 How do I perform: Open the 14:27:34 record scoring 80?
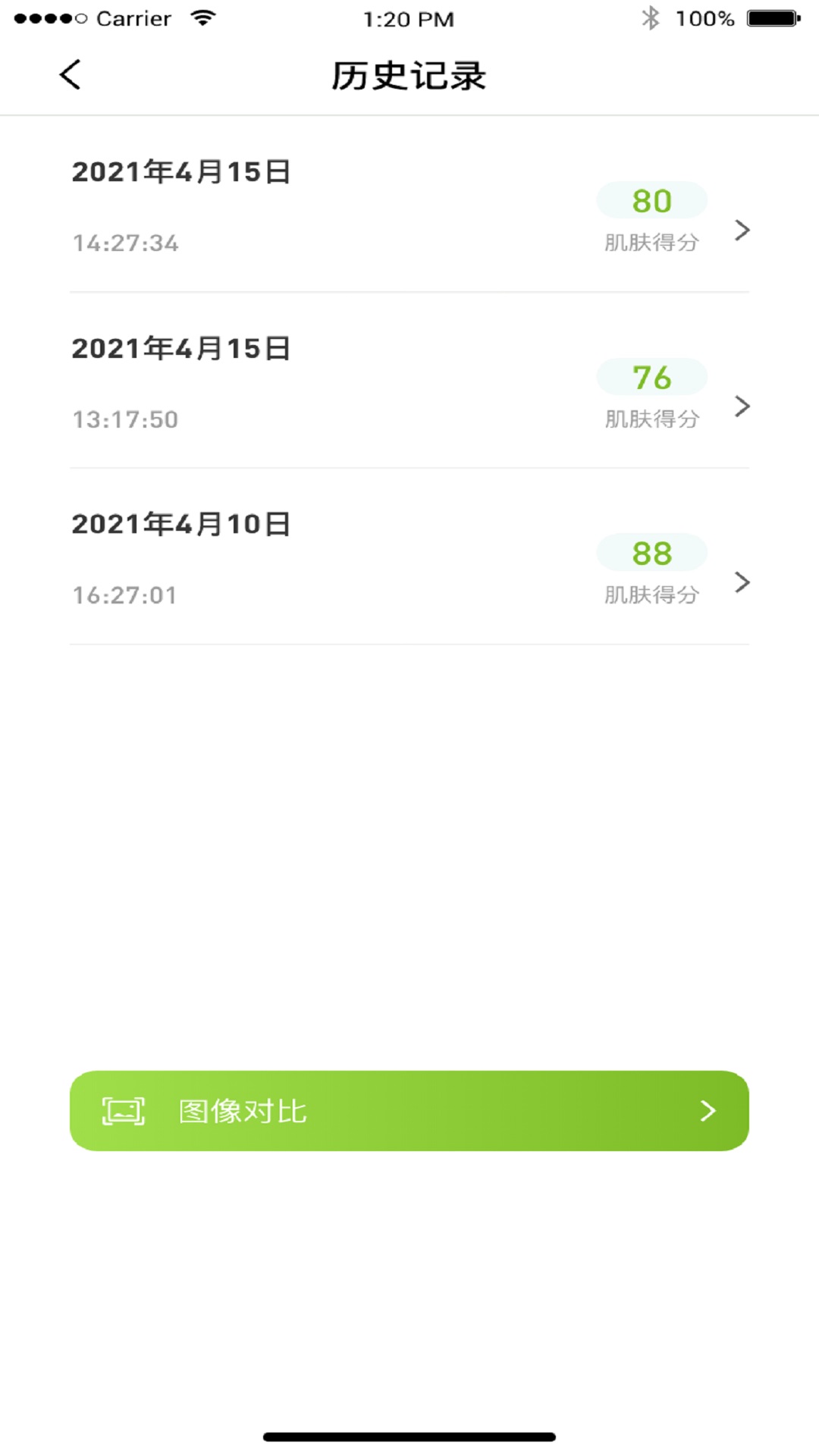(x=409, y=206)
